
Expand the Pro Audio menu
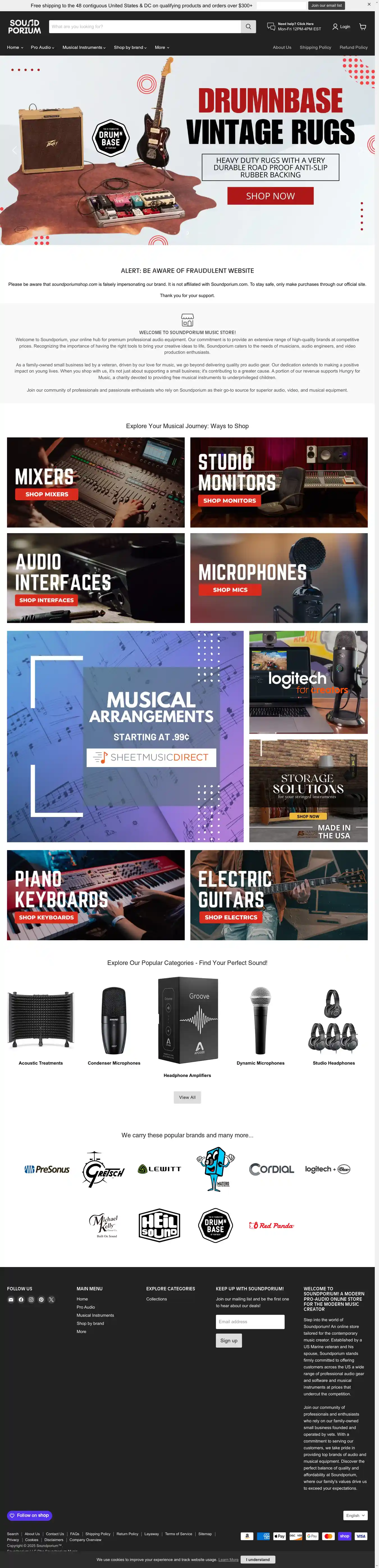43,47
